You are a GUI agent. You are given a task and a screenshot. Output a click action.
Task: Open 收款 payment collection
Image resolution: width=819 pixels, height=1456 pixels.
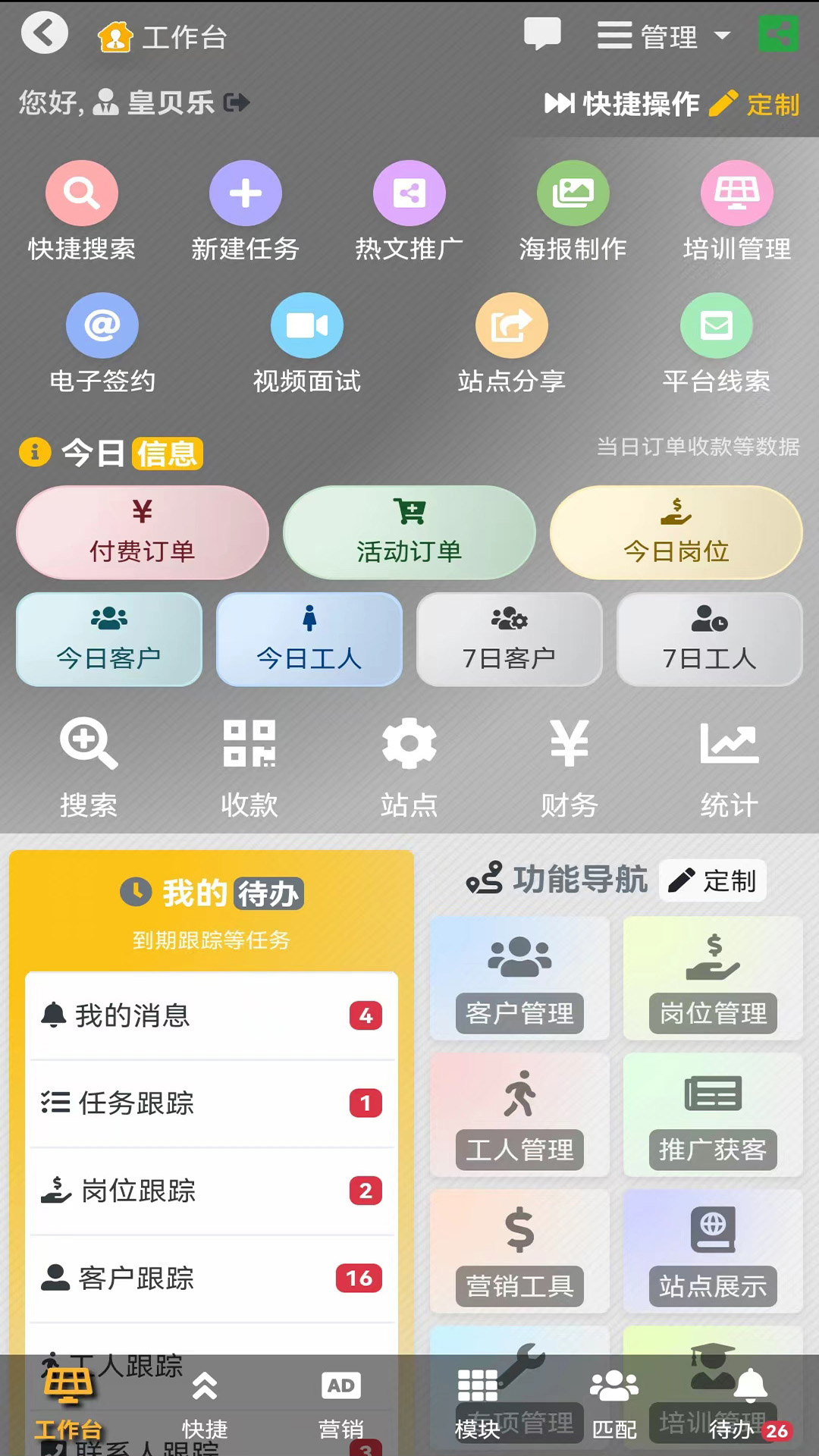point(249,767)
